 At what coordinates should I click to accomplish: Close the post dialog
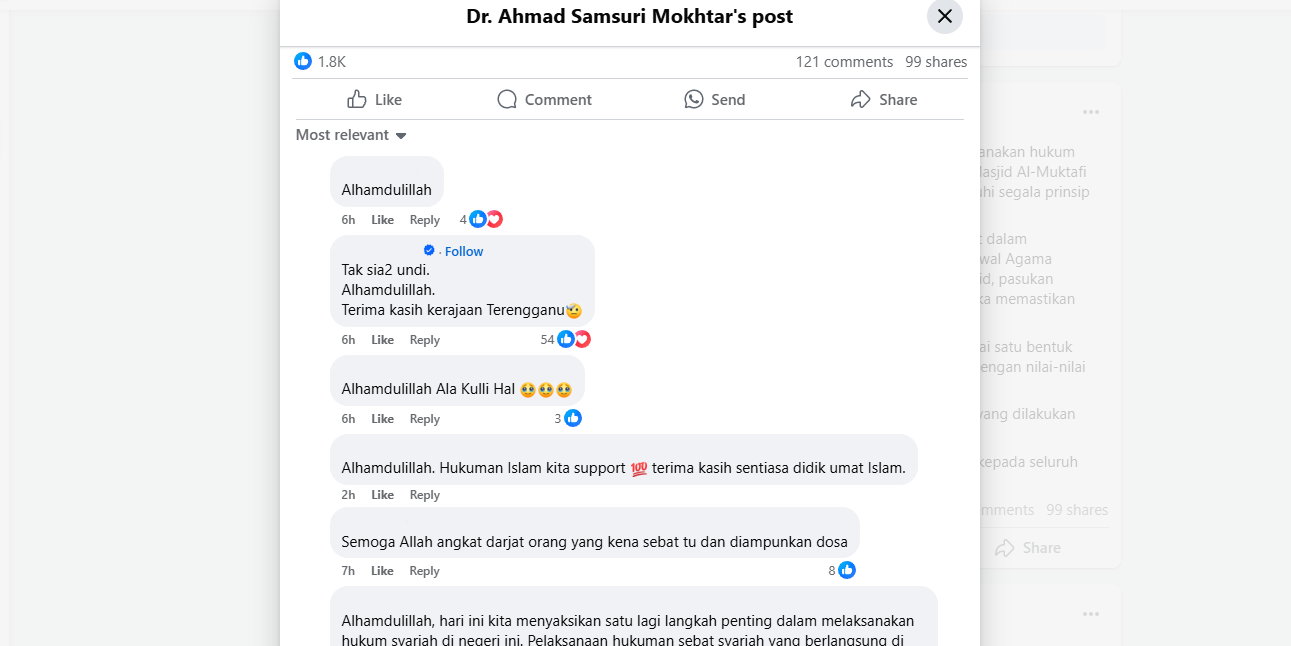click(x=944, y=16)
